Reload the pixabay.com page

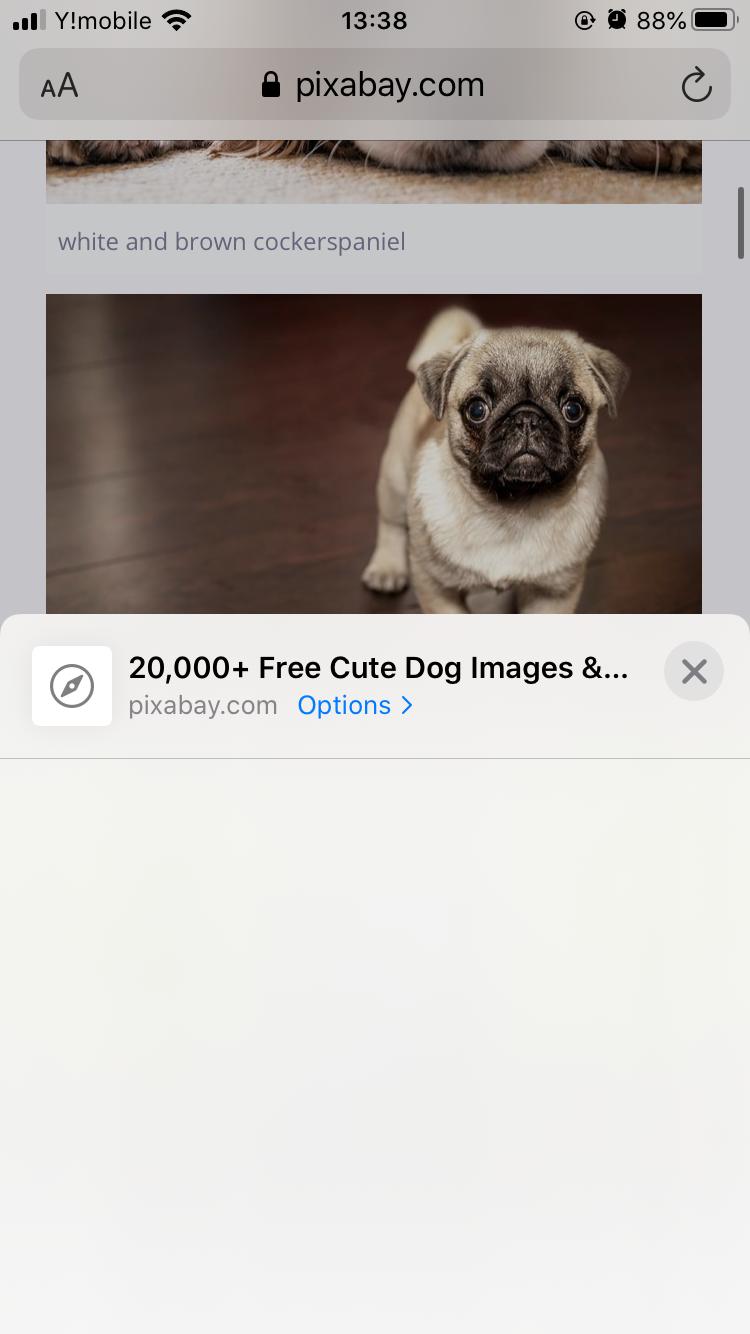696,86
